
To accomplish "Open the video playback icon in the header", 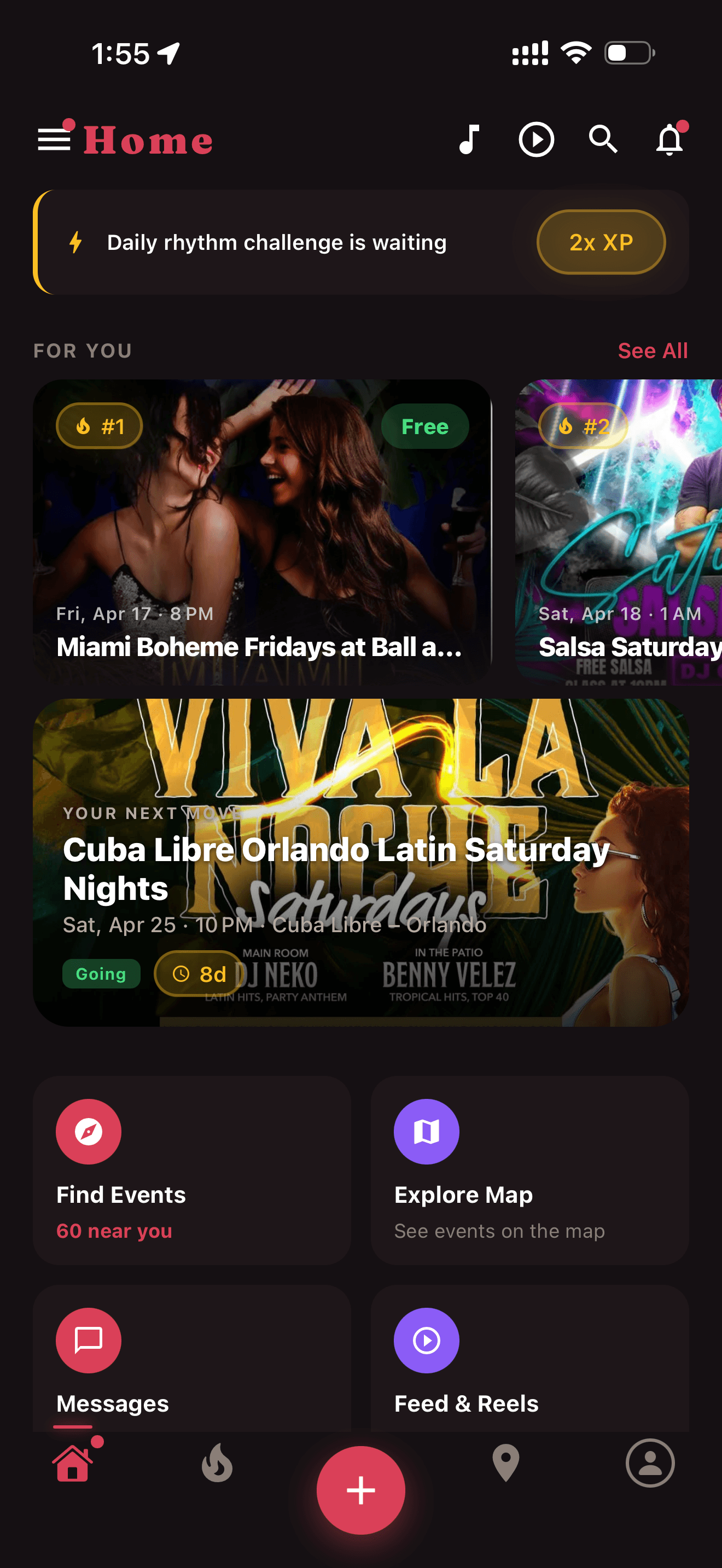I will point(537,139).
